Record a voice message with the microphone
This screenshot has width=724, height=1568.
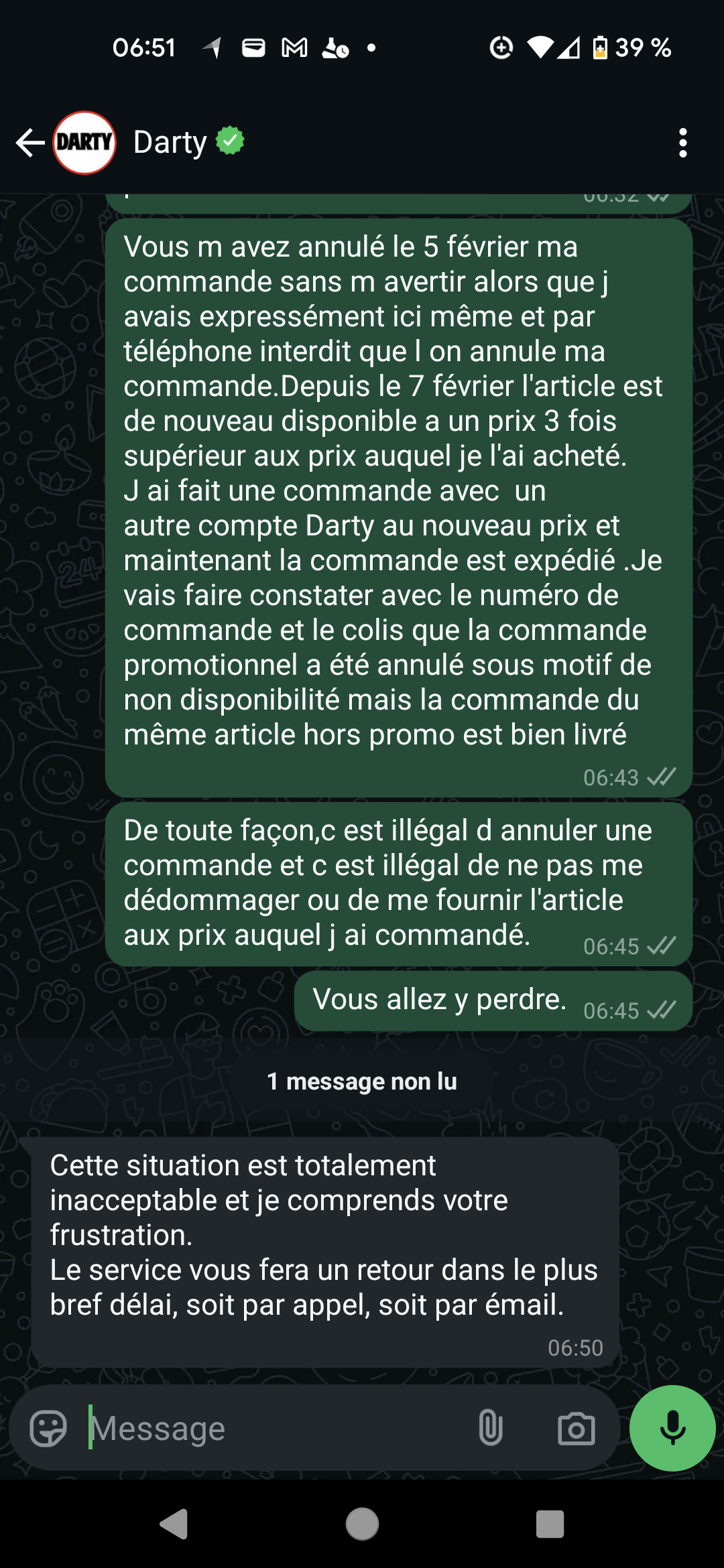tap(672, 1428)
